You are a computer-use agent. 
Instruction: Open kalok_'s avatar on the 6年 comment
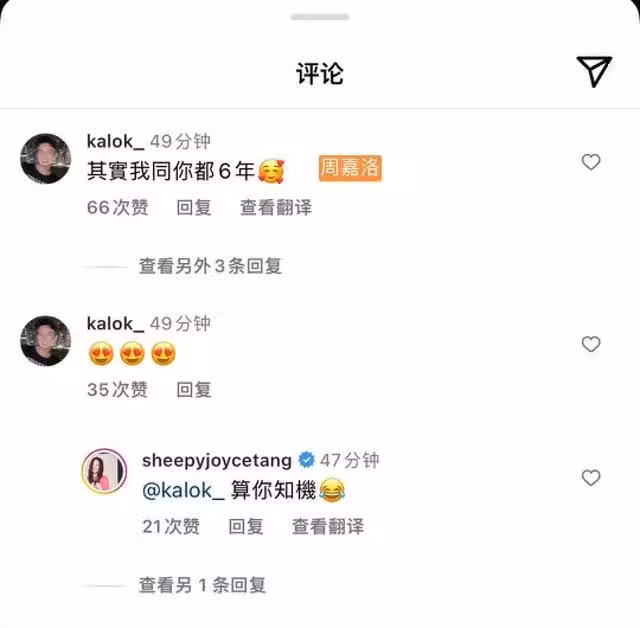tap(46, 158)
